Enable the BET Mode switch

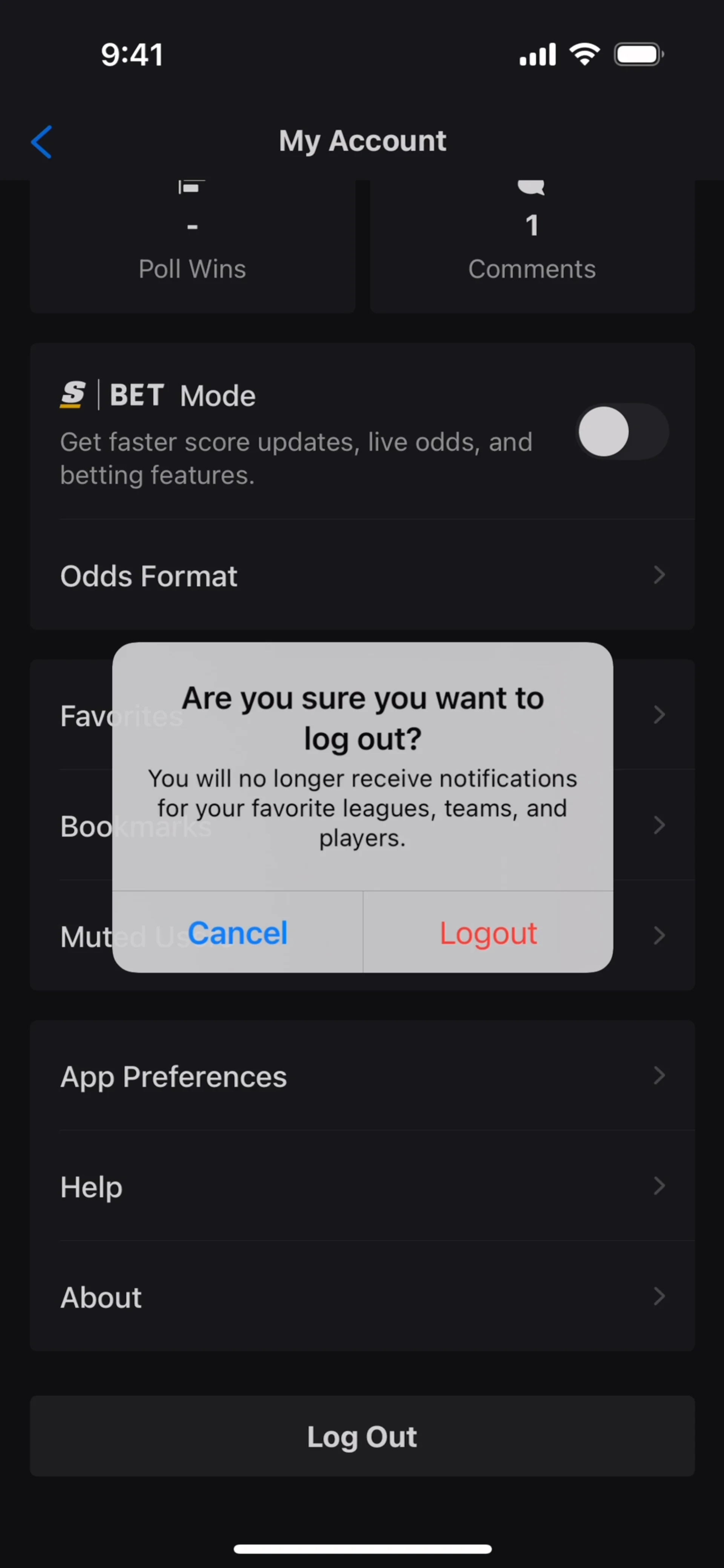tap(622, 432)
